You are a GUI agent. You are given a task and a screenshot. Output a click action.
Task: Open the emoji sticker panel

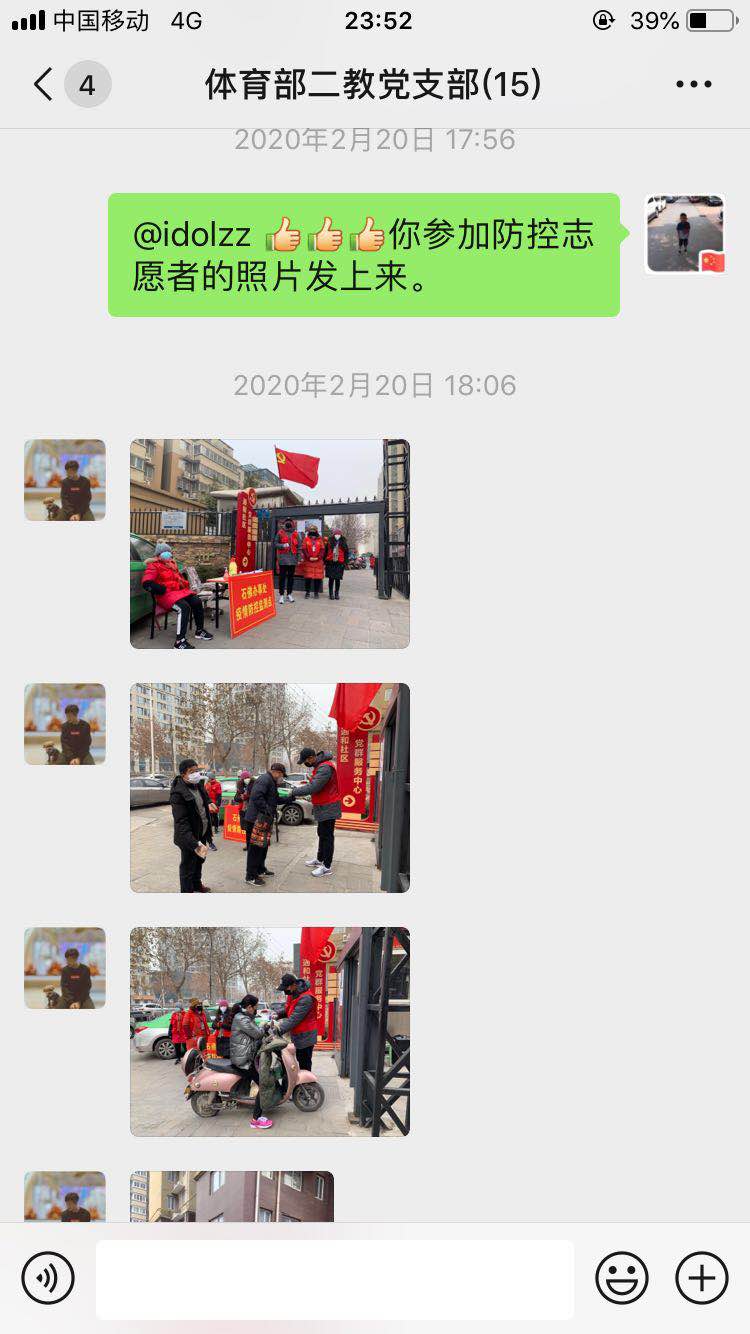[x=621, y=1278]
